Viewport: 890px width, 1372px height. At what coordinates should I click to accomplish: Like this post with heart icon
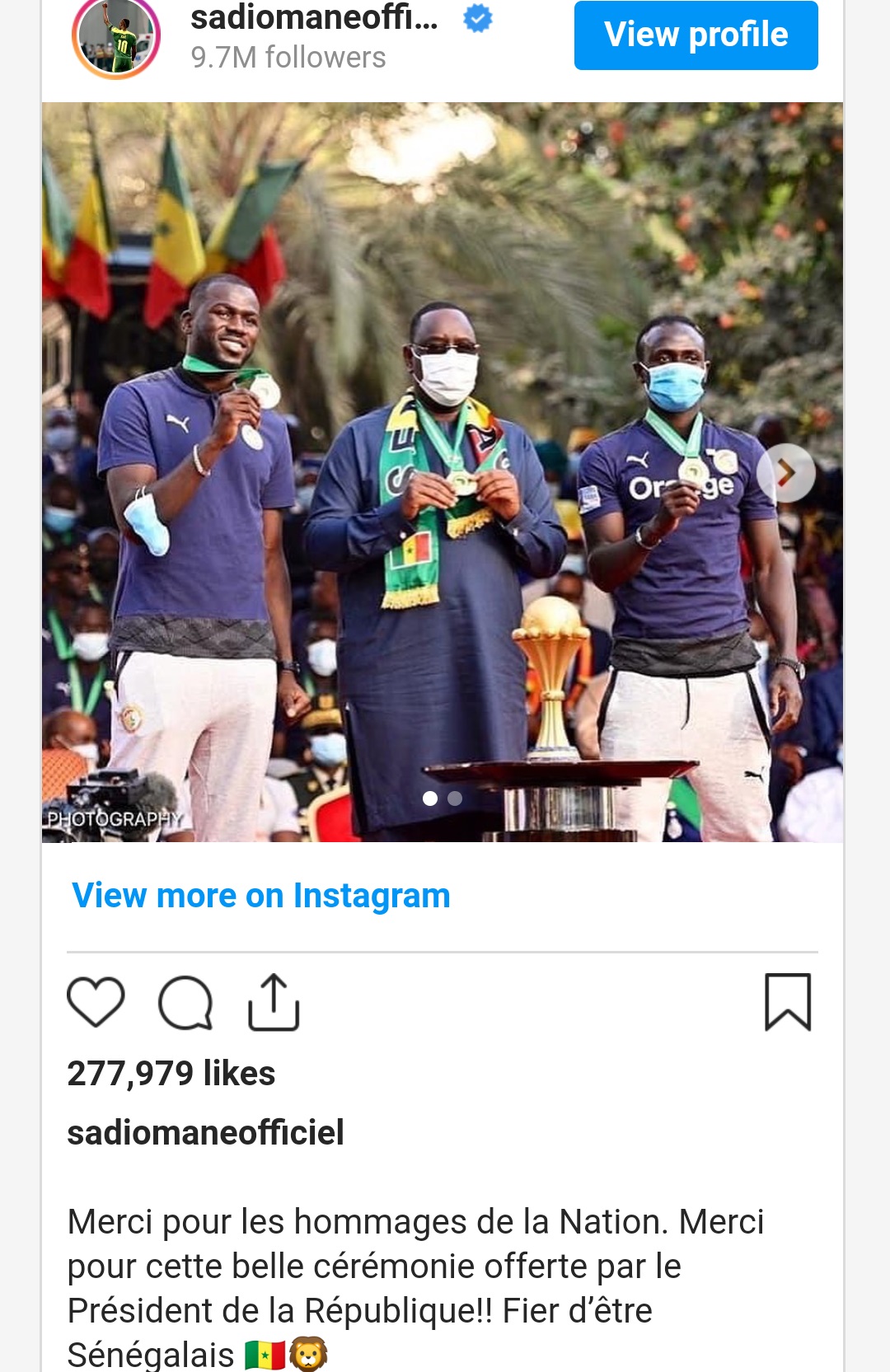tap(96, 1001)
